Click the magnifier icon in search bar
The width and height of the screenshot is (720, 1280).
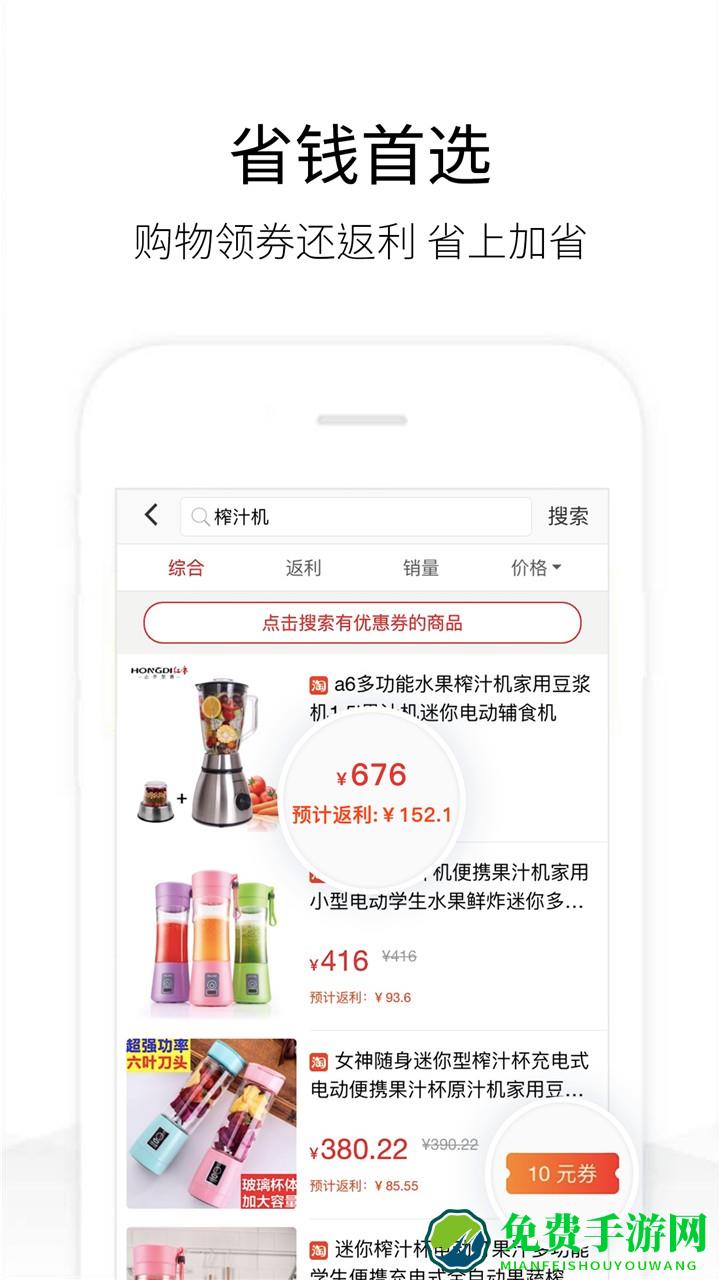[198, 515]
